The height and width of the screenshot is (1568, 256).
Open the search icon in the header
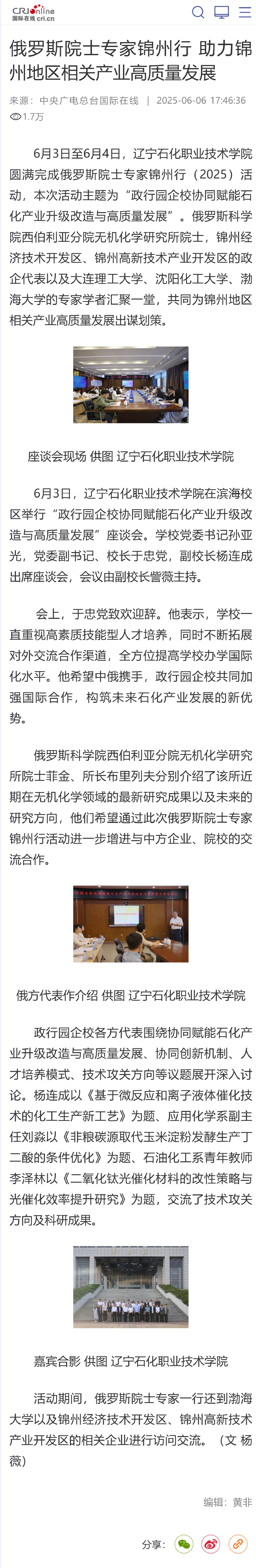pyautogui.click(x=198, y=12)
